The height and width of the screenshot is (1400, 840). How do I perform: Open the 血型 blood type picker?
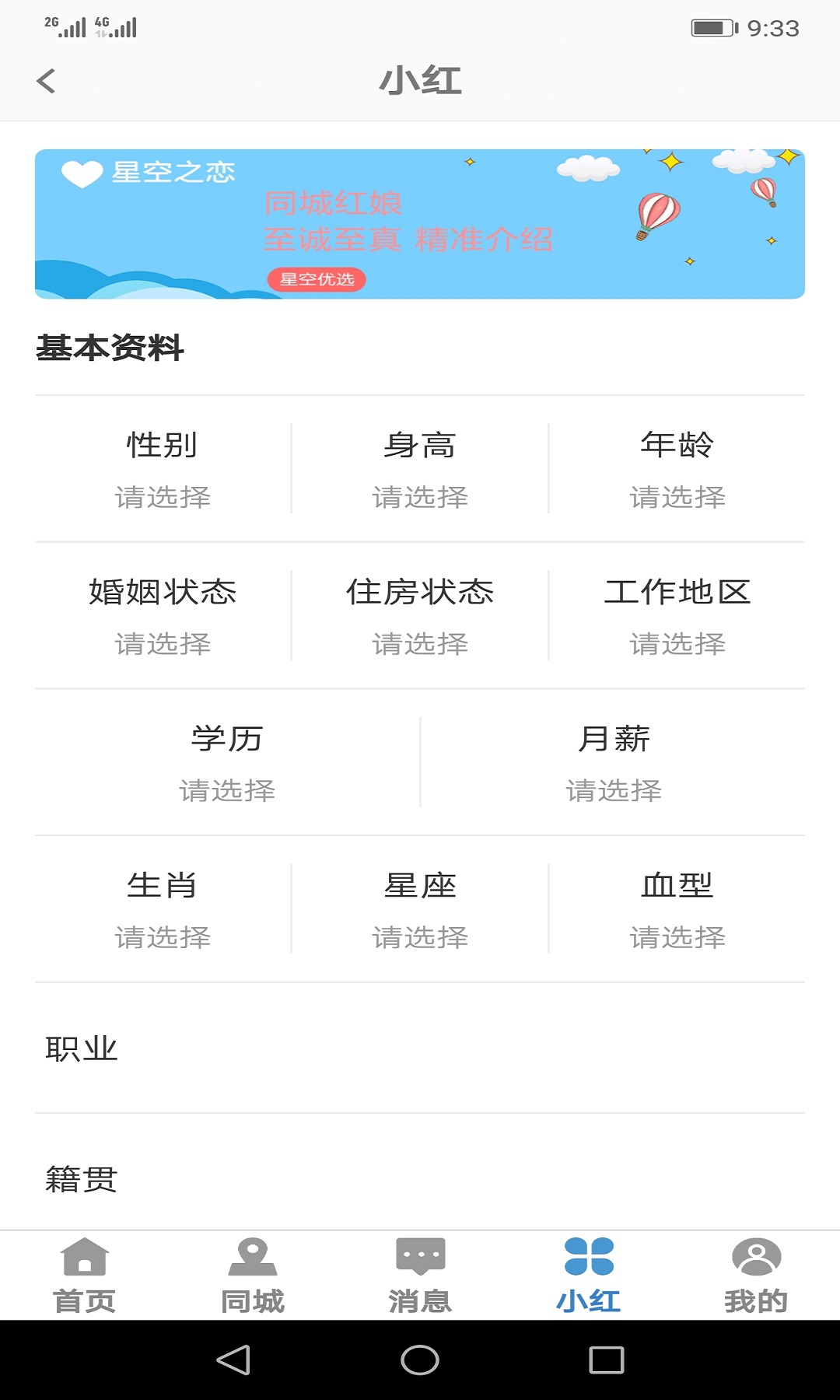coord(679,910)
